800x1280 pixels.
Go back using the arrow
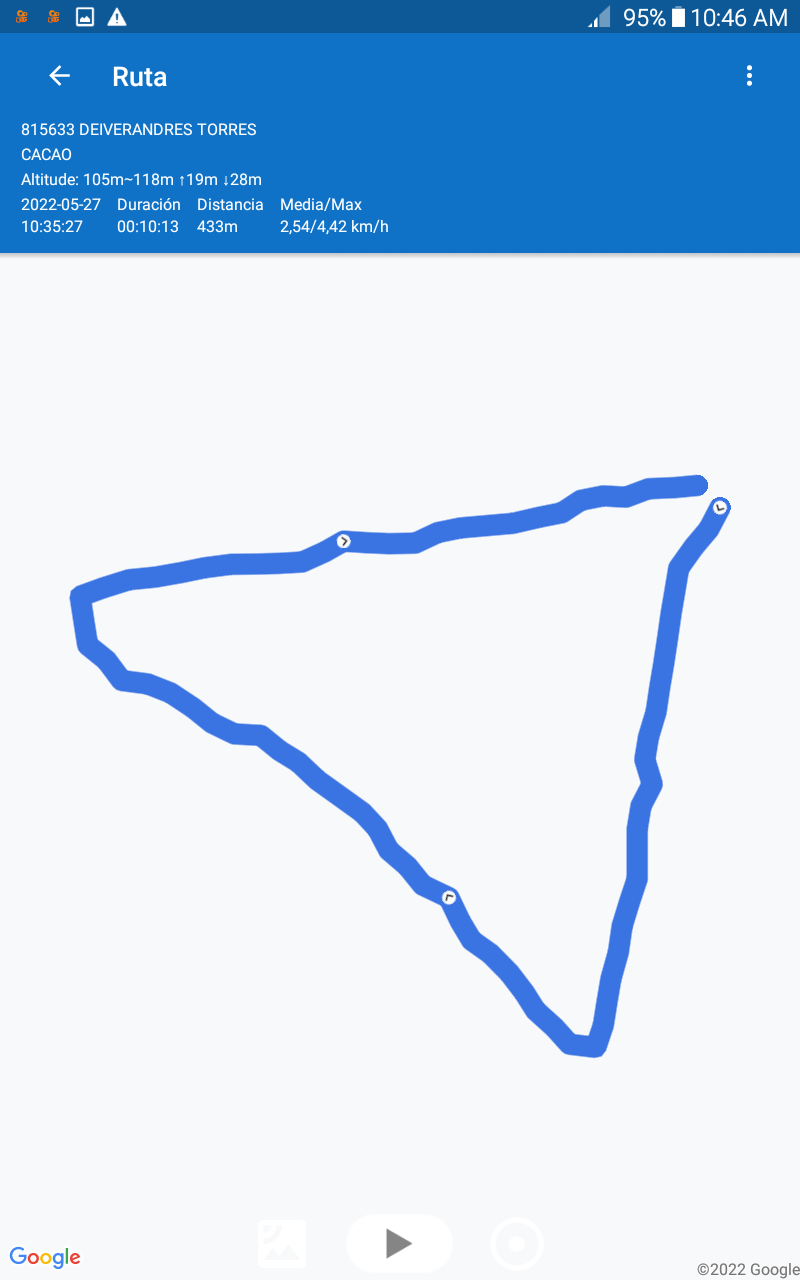pyautogui.click(x=60, y=76)
